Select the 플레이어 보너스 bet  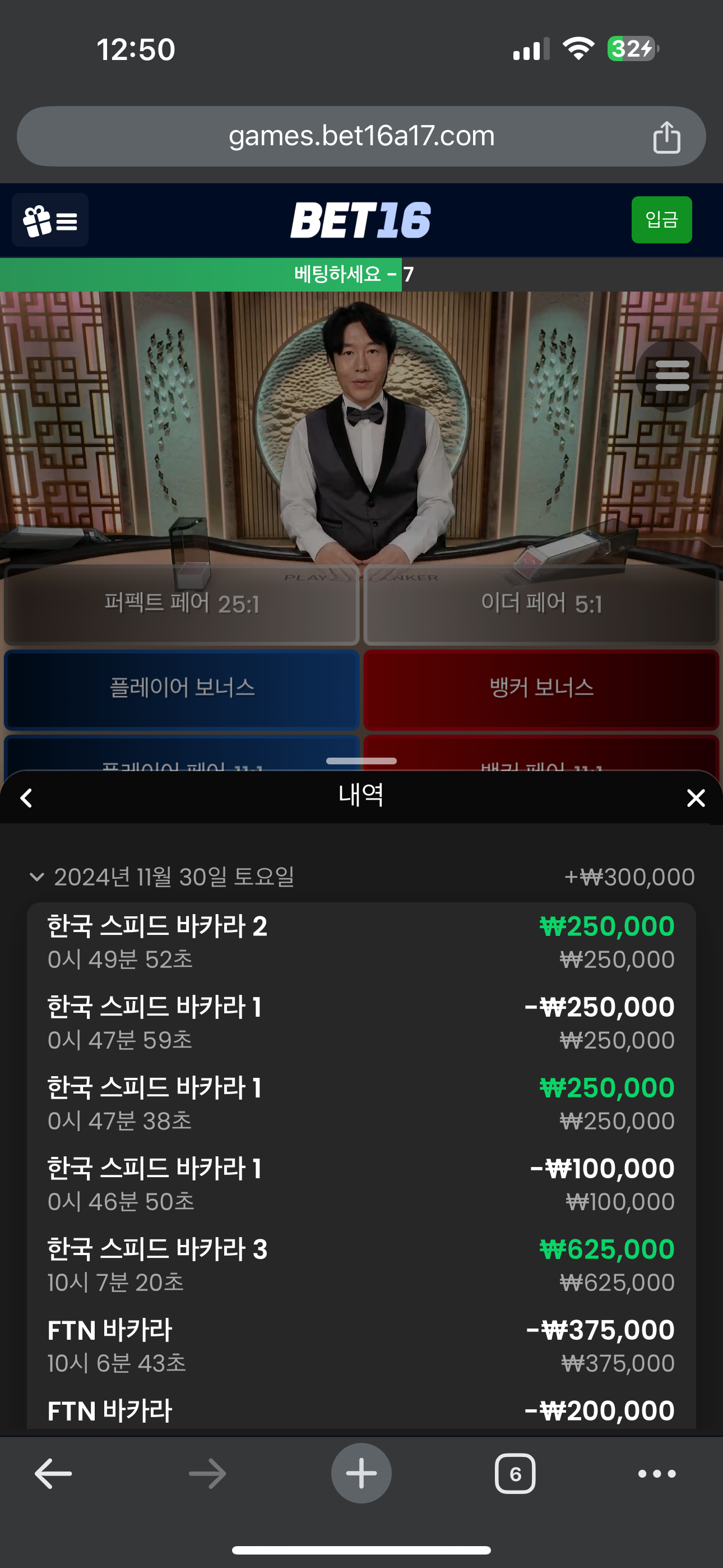(182, 689)
